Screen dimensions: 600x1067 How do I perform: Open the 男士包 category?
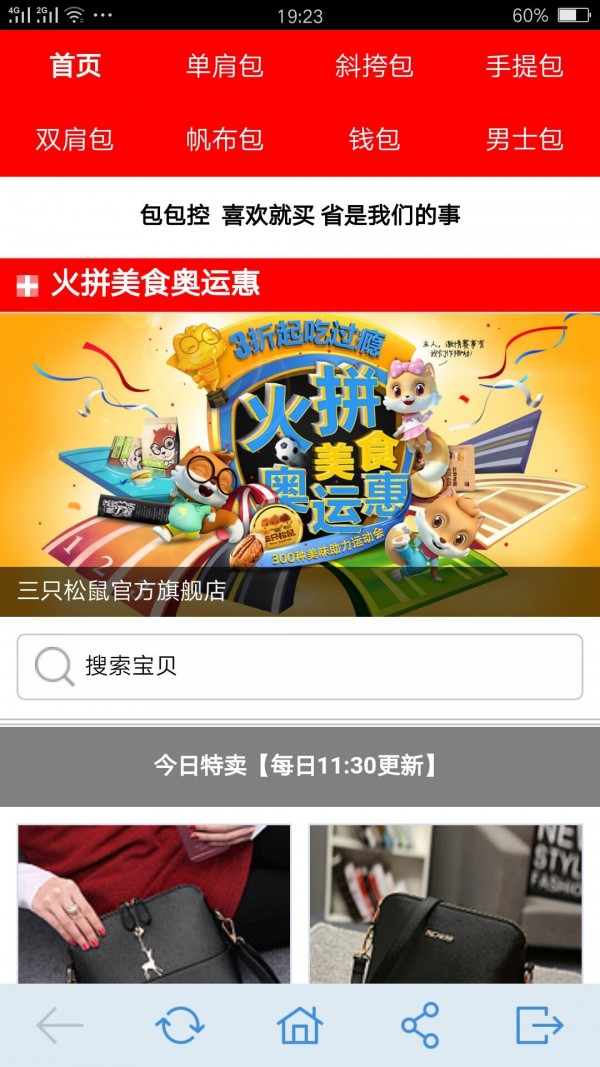(x=524, y=139)
